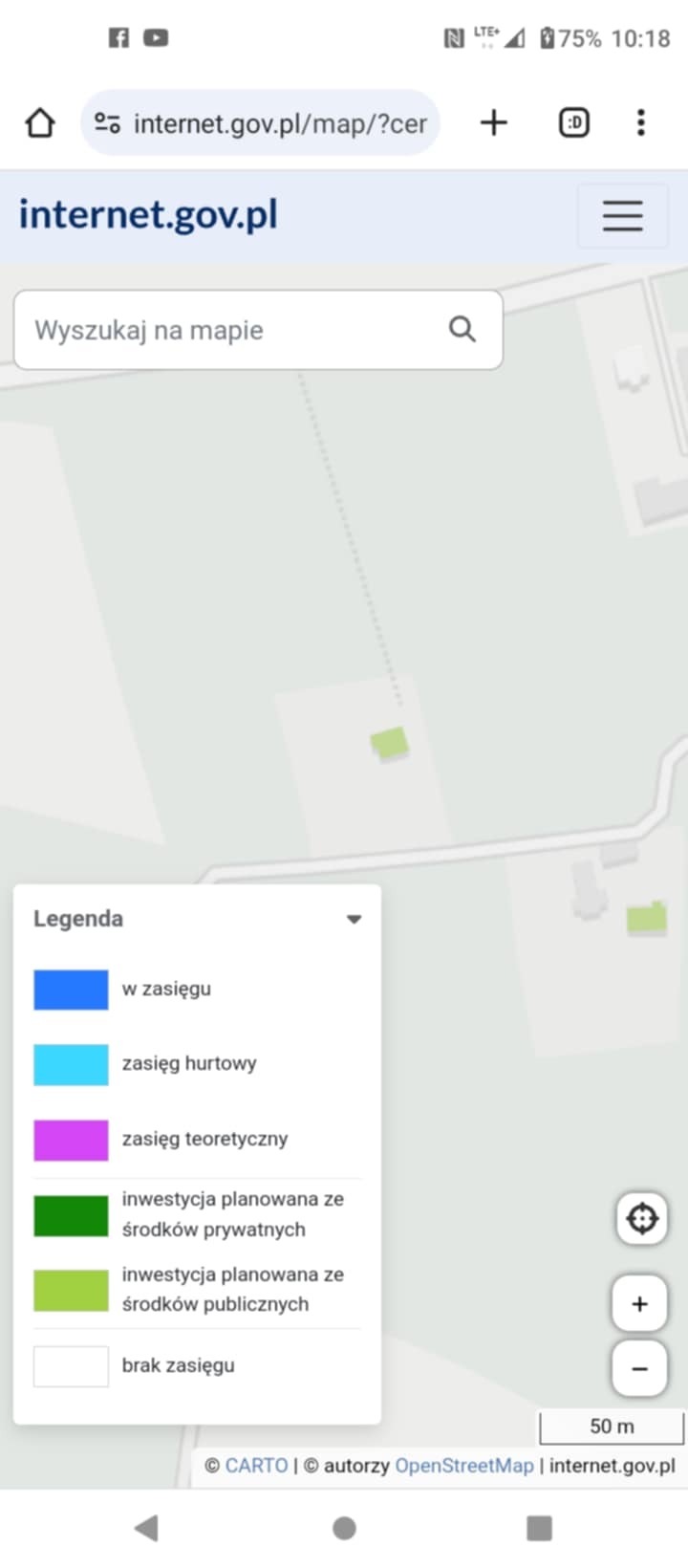
Task: Collapse the Legenda panel
Action: [x=354, y=919]
